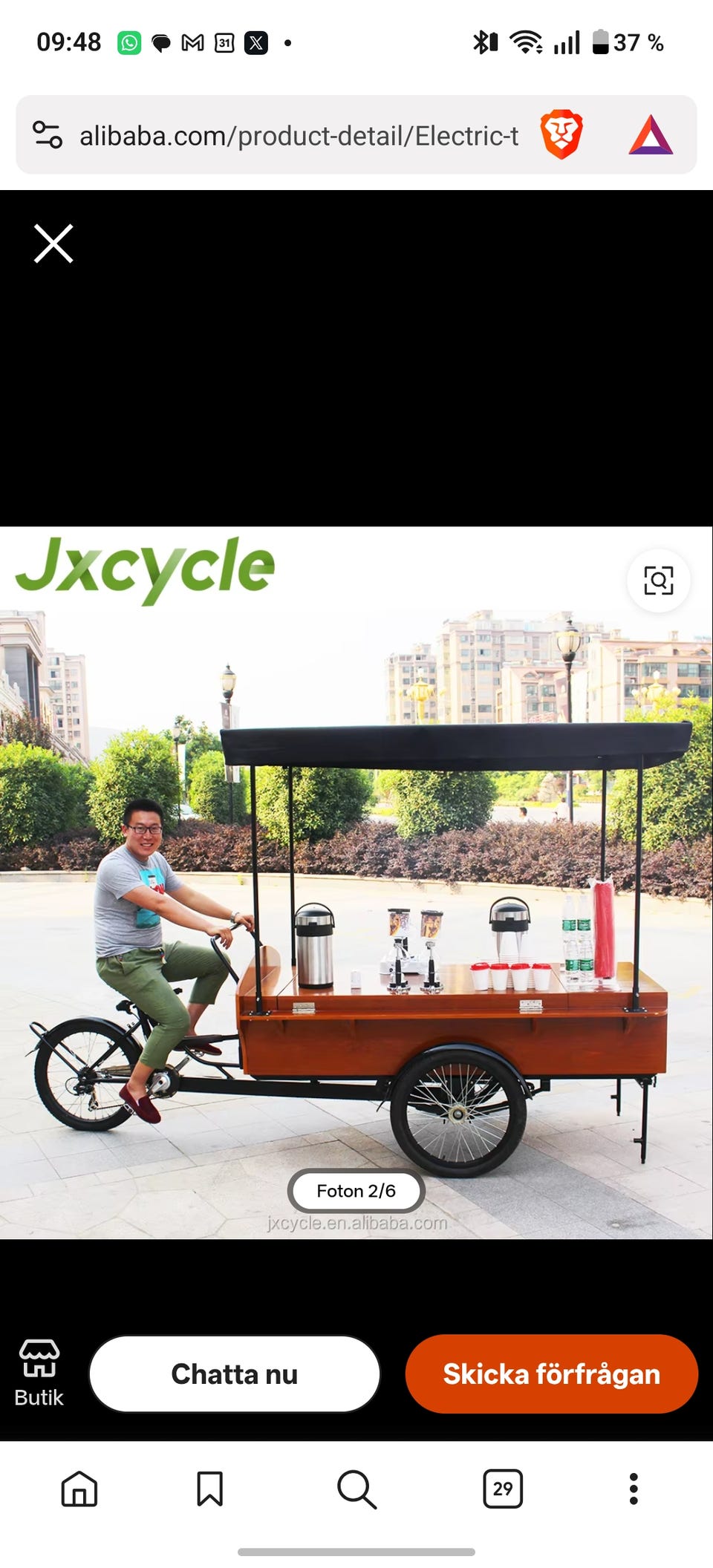
Task: Tap Skicka förfrågan to send an inquiry
Action: (x=551, y=1373)
